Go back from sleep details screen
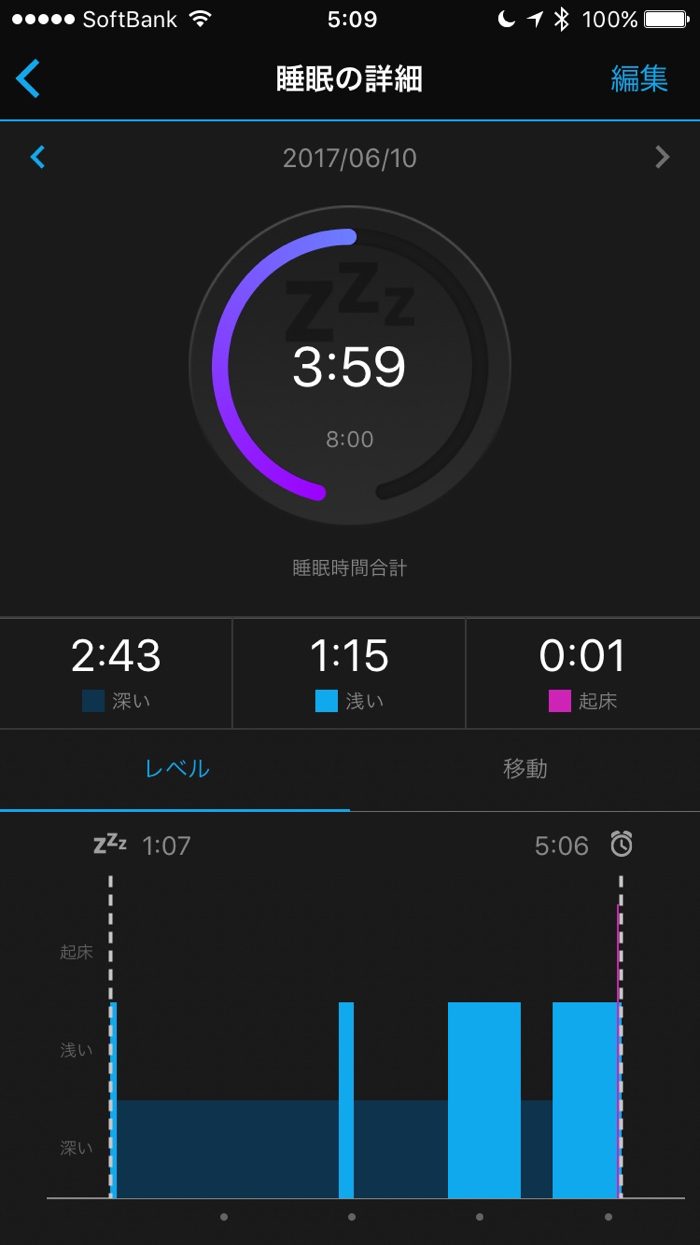Viewport: 700px width, 1245px height. pyautogui.click(x=29, y=79)
